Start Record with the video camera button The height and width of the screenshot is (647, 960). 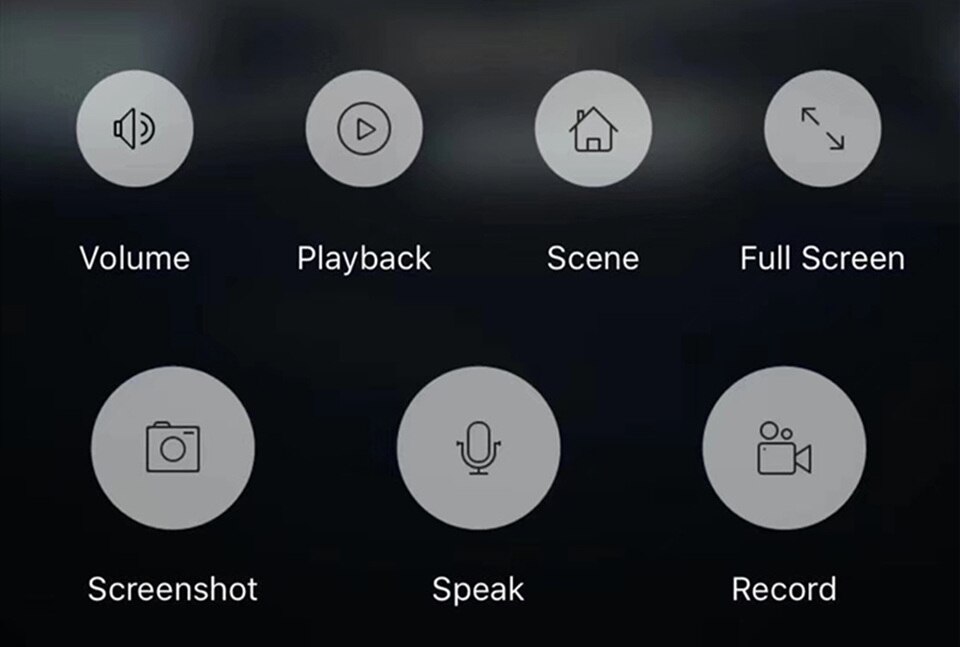point(784,448)
